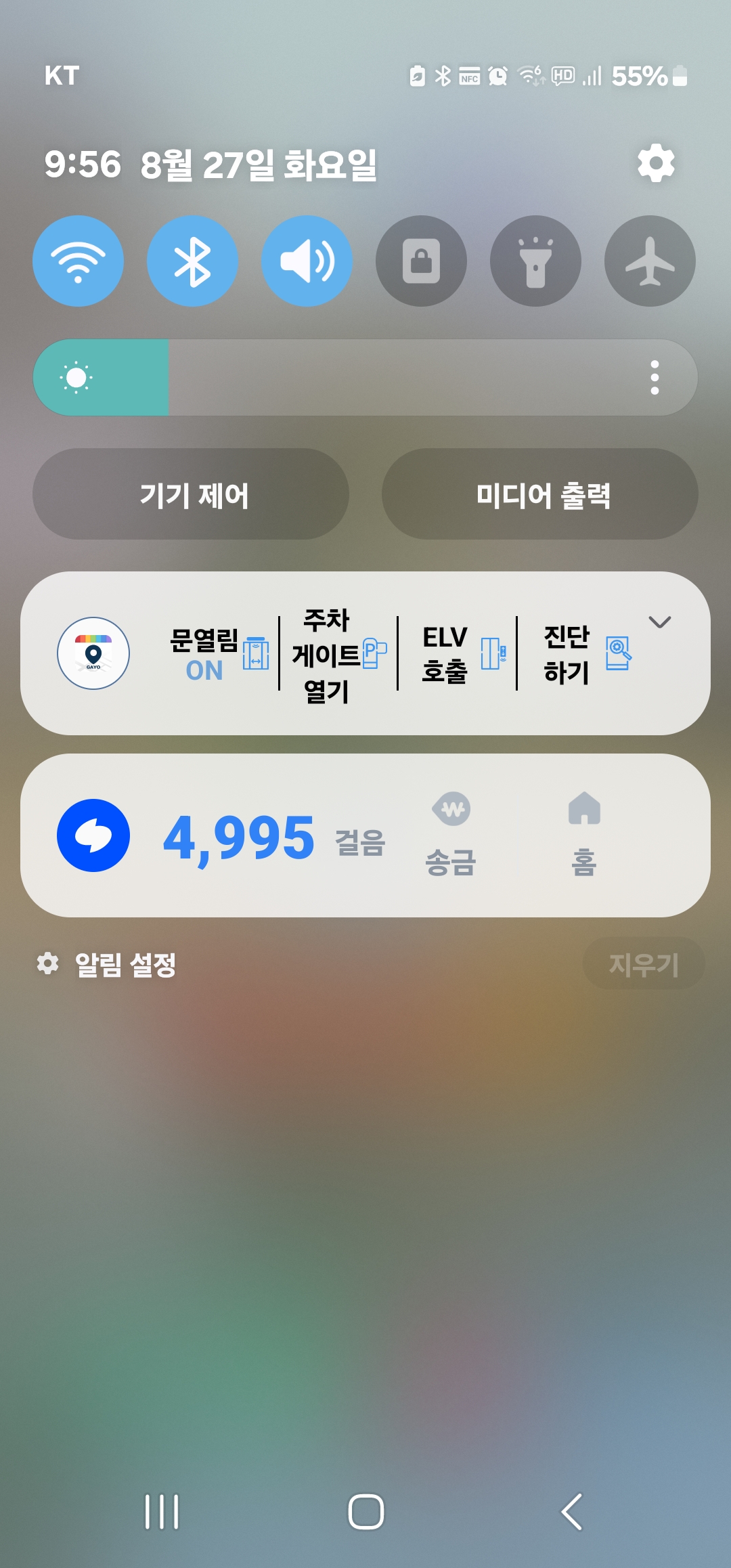This screenshot has height=1568, width=731.
Task: Open 미디어 출력 media output
Action: coord(540,494)
